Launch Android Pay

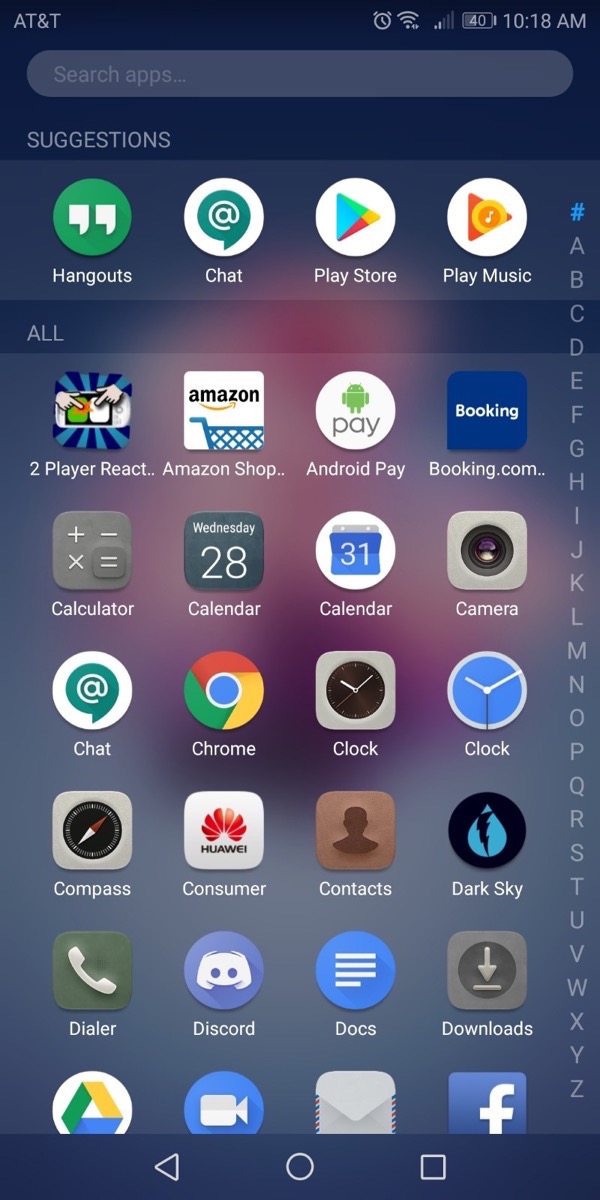click(x=355, y=411)
